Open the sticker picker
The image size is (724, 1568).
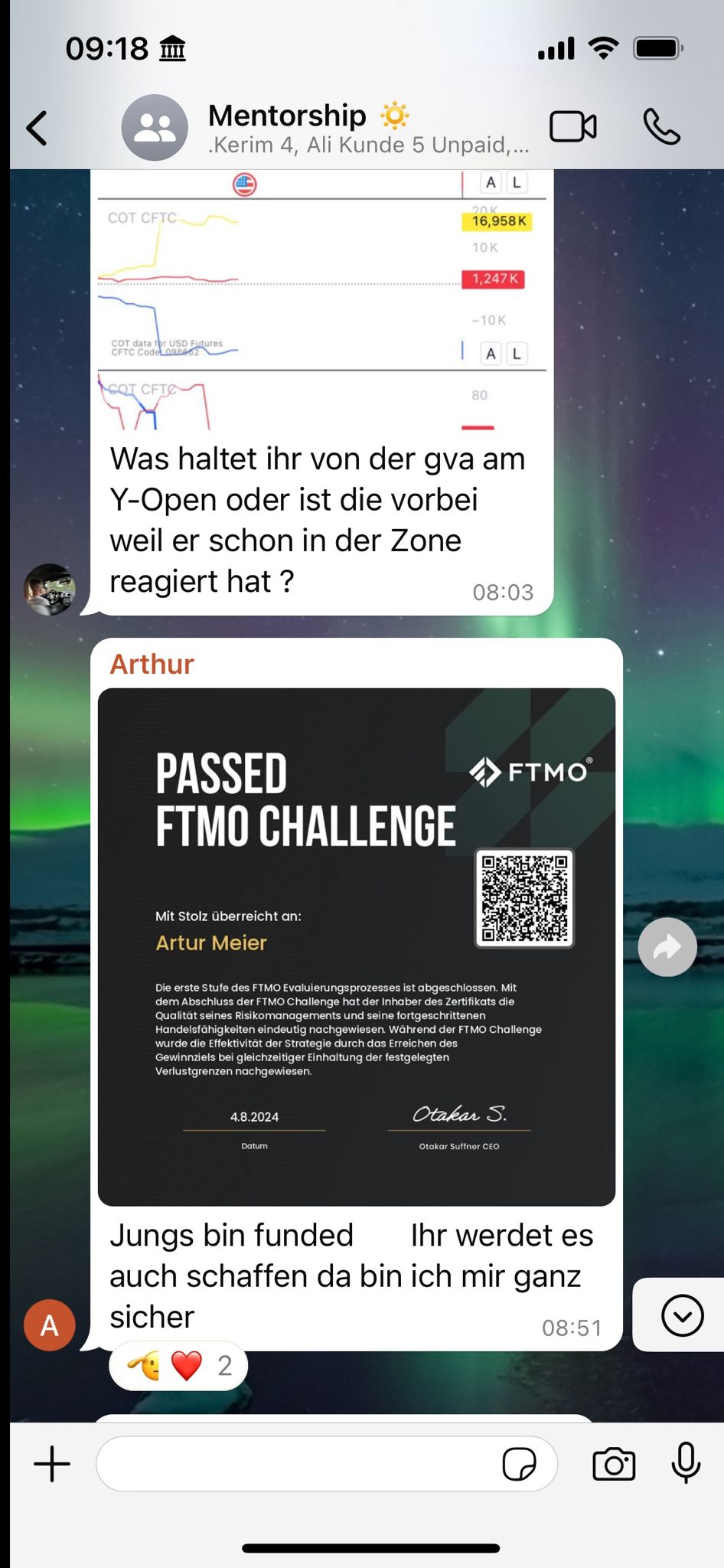[519, 1464]
